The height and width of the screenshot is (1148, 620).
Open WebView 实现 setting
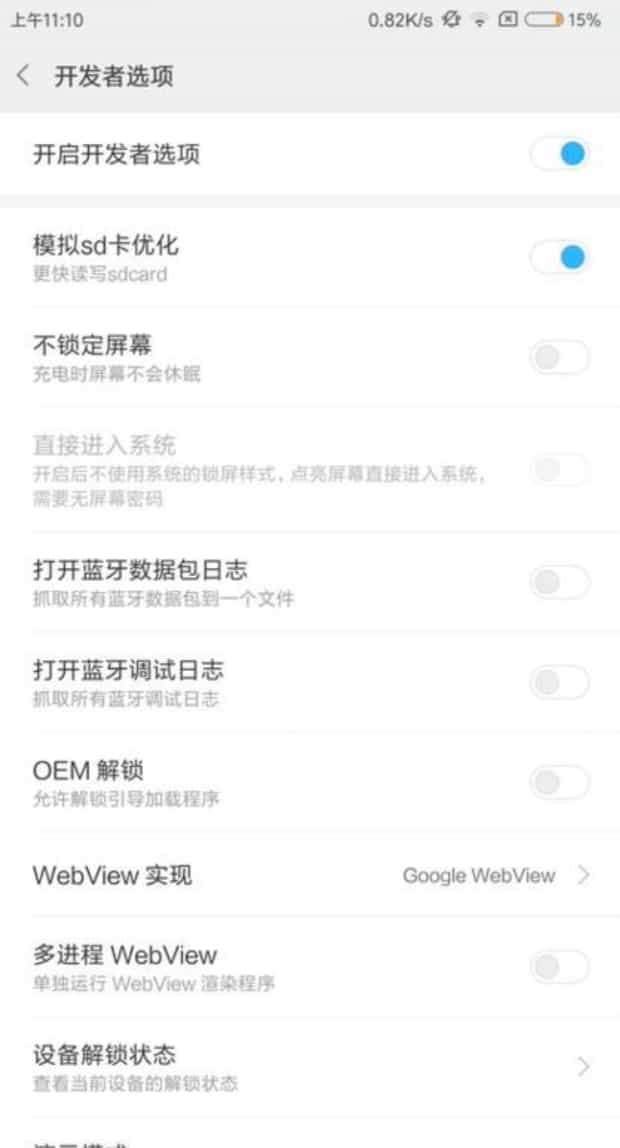pos(310,876)
